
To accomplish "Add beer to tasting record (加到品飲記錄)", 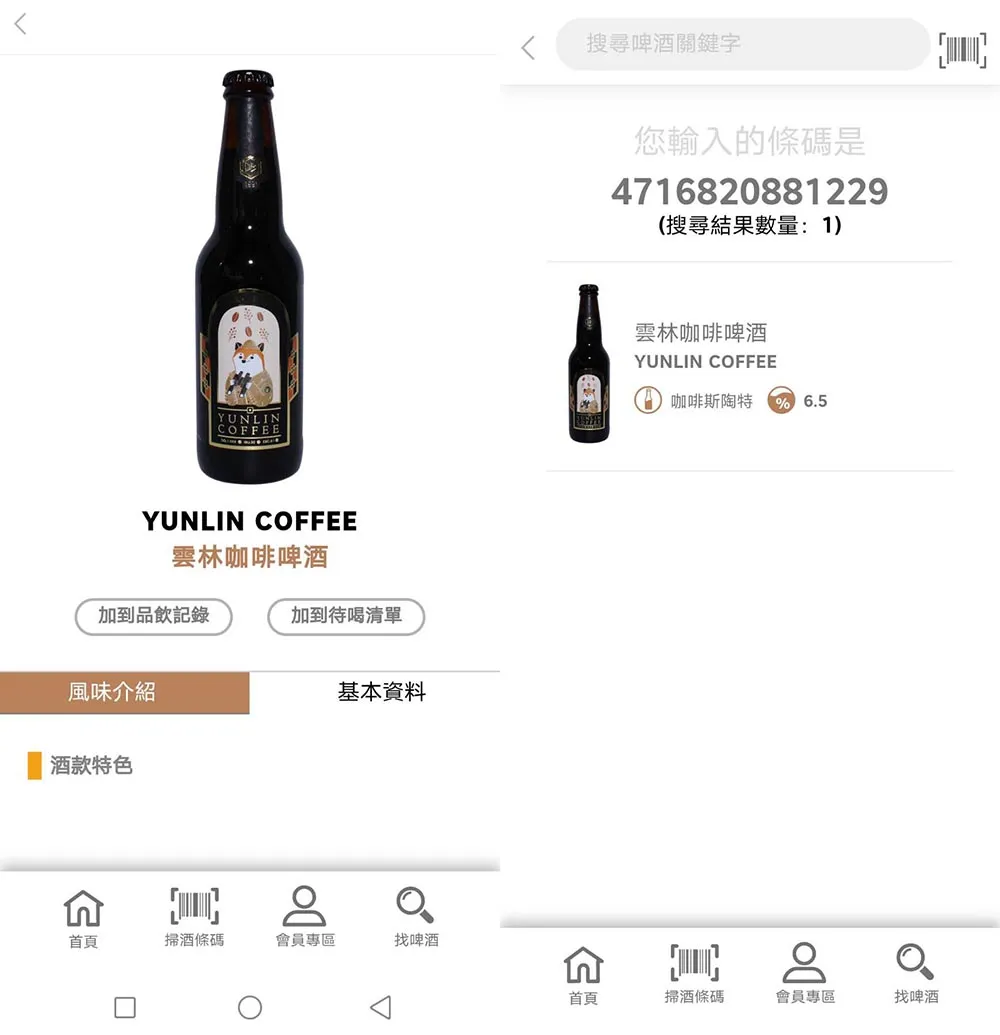I will [153, 617].
